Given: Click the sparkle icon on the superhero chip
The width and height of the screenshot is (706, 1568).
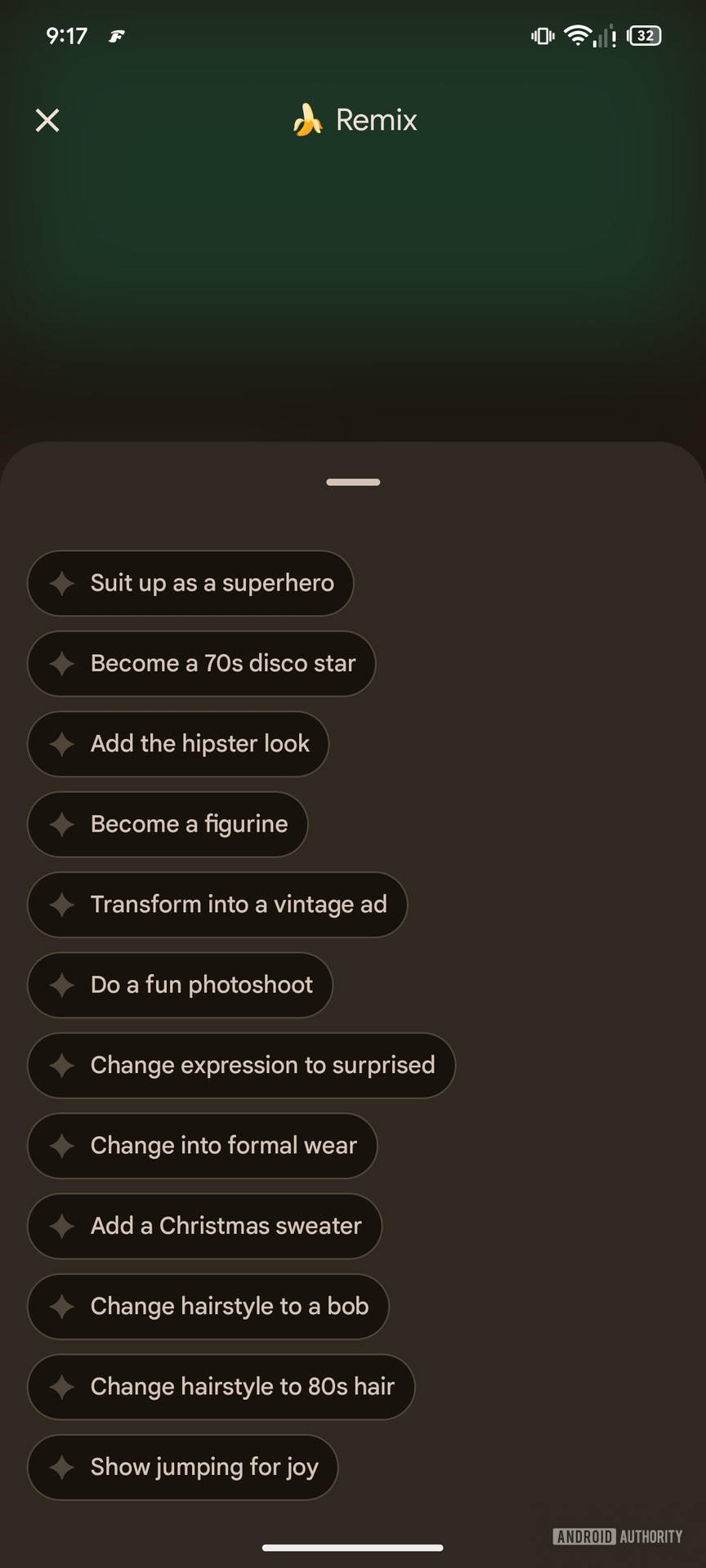Looking at the screenshot, I should tap(63, 583).
